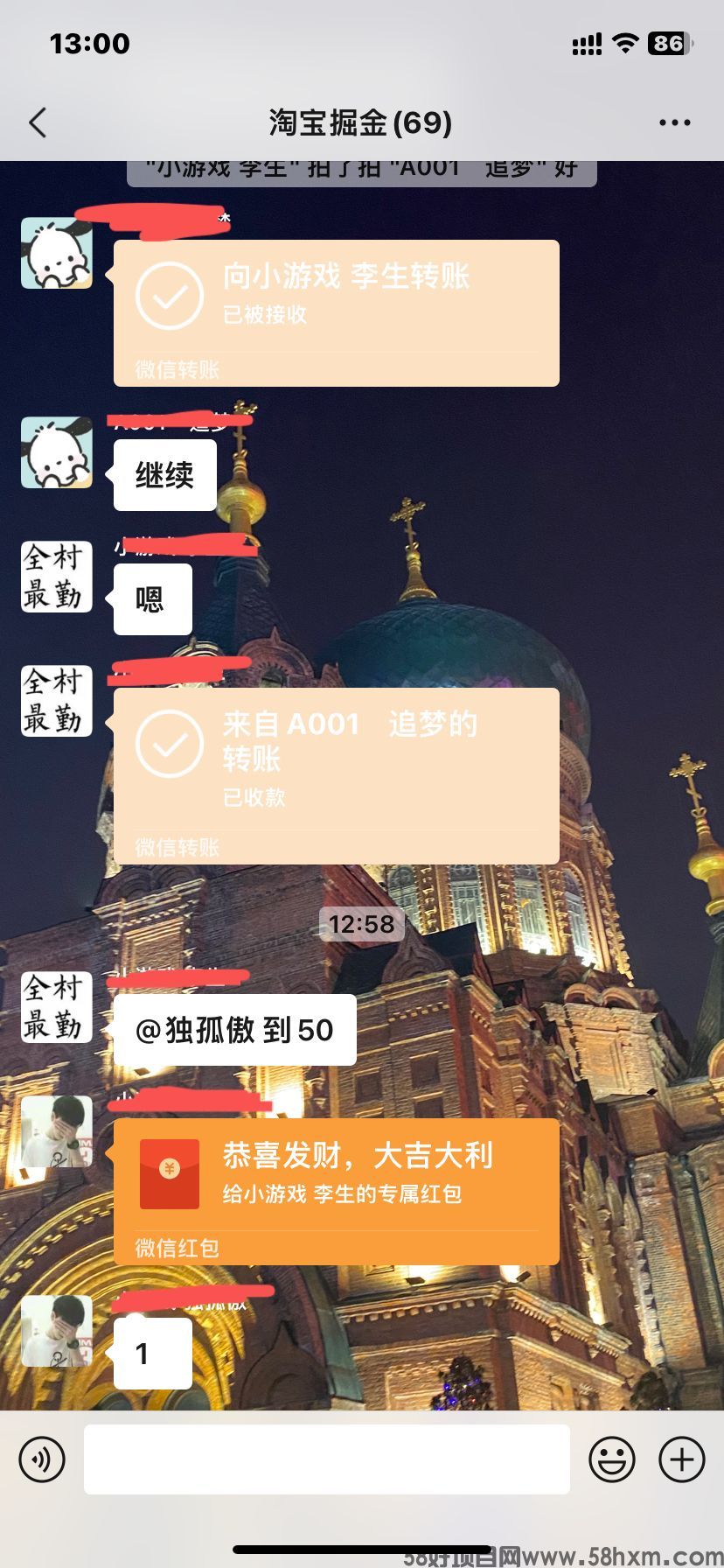Open the plus attachments menu
This screenshot has width=724, height=1568.
click(x=682, y=1459)
